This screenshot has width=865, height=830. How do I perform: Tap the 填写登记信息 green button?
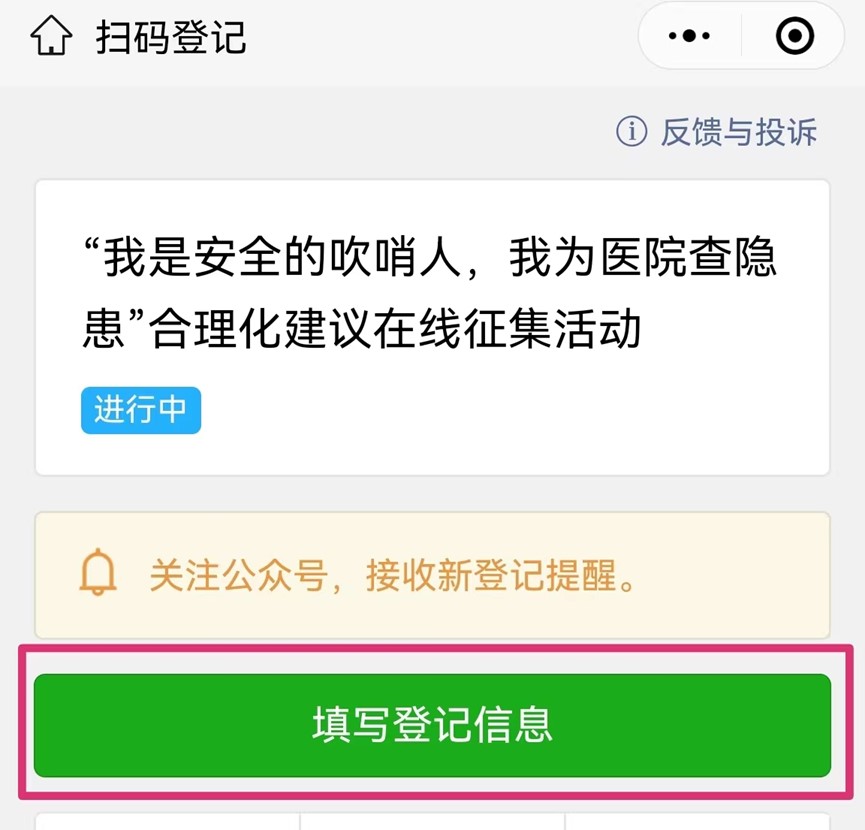(432, 725)
